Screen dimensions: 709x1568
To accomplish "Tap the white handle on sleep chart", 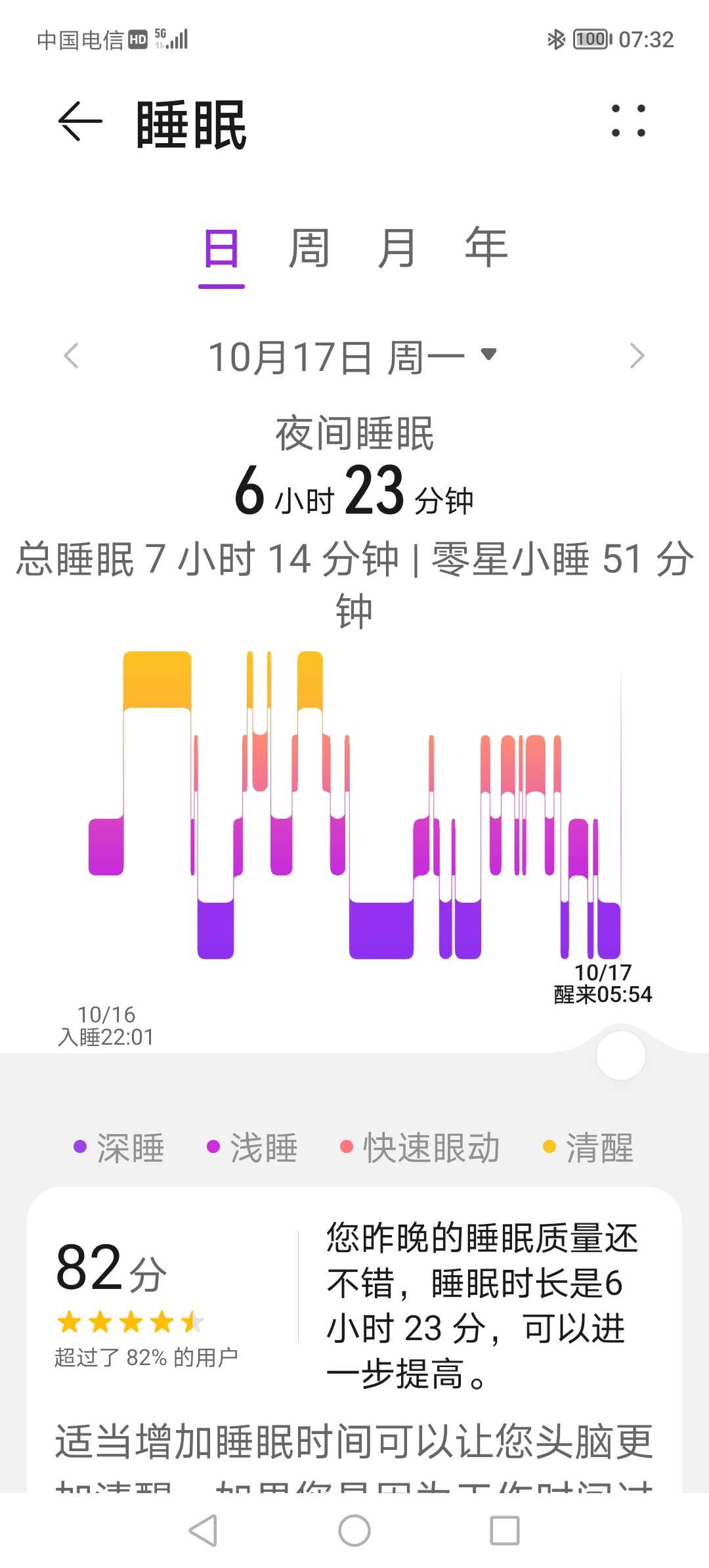I will 621,1055.
